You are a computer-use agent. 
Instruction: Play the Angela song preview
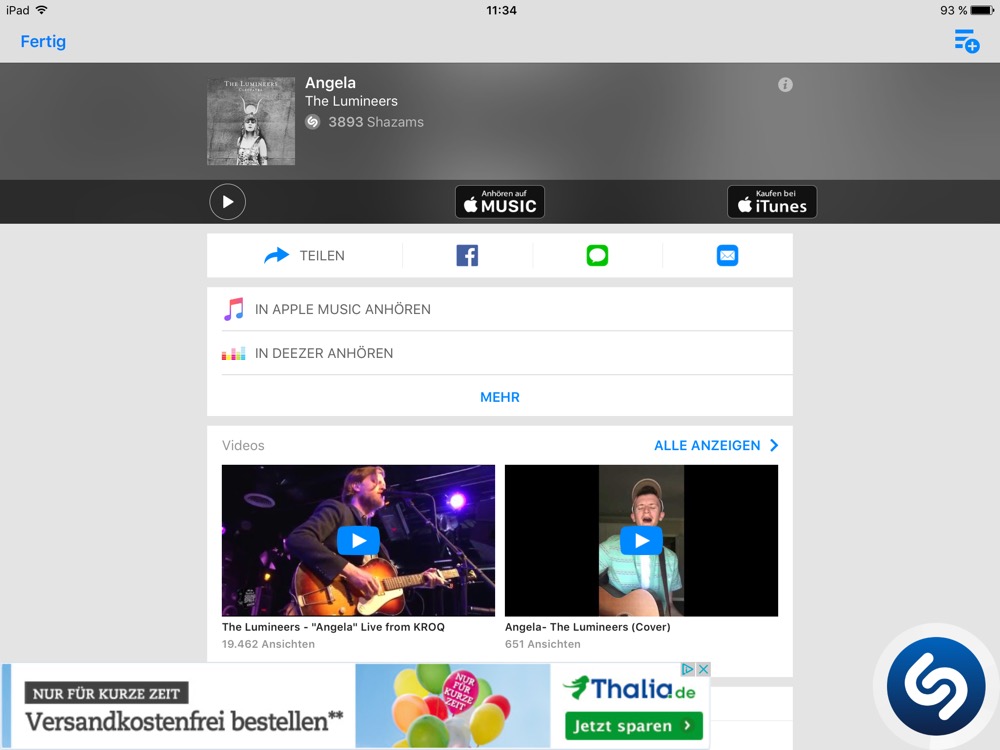227,202
